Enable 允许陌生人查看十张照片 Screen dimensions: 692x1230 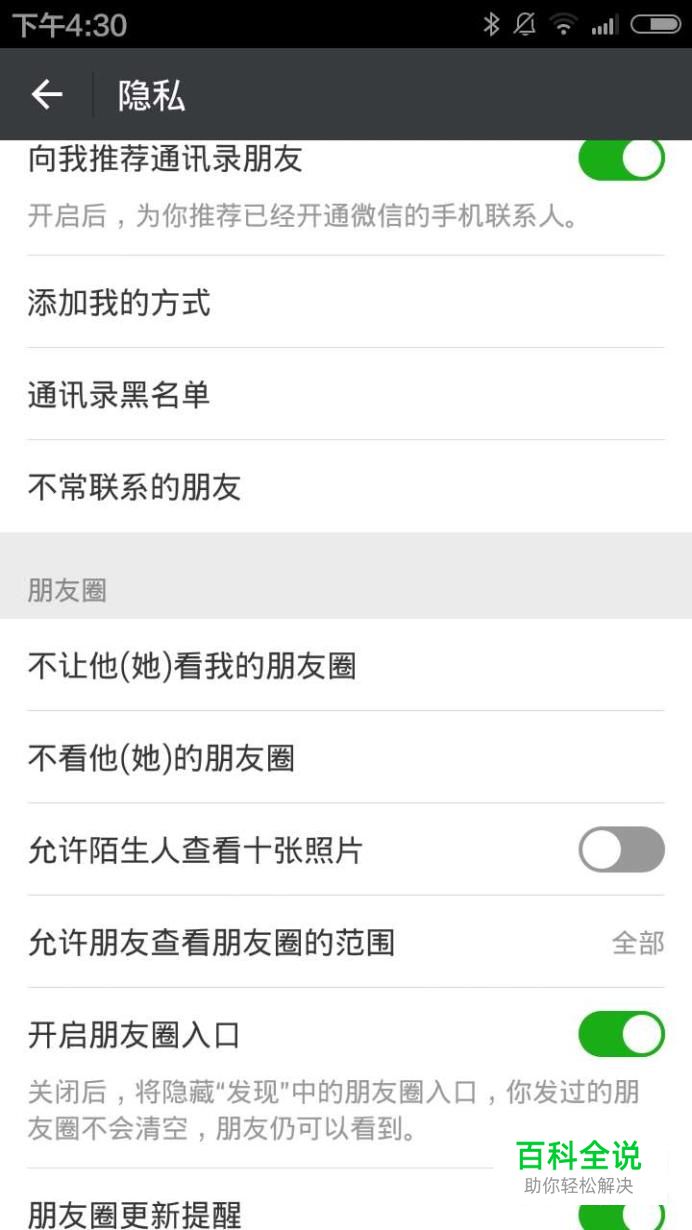(621, 850)
